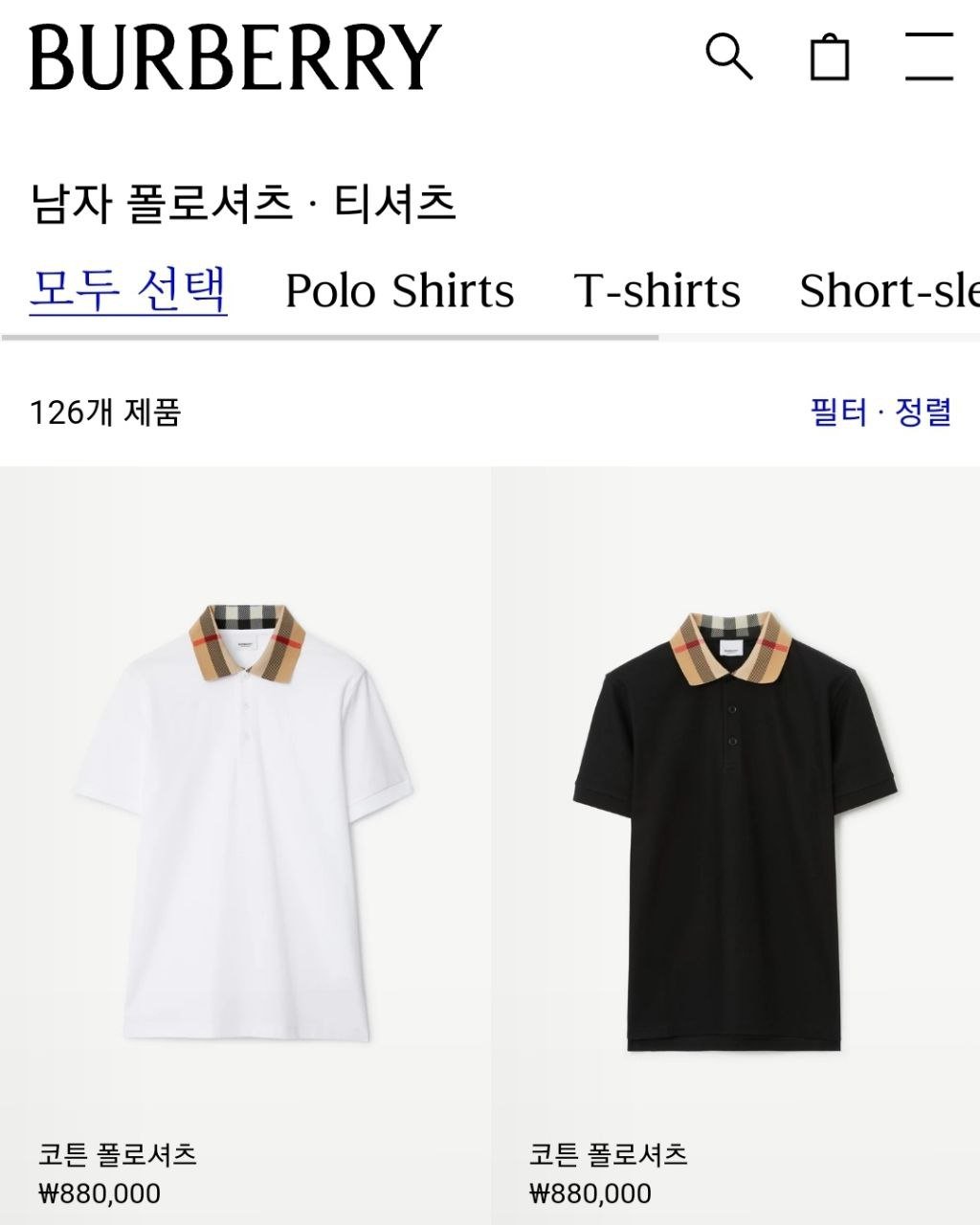Open the hamburger menu
The height and width of the screenshot is (1225, 980).
click(x=929, y=56)
